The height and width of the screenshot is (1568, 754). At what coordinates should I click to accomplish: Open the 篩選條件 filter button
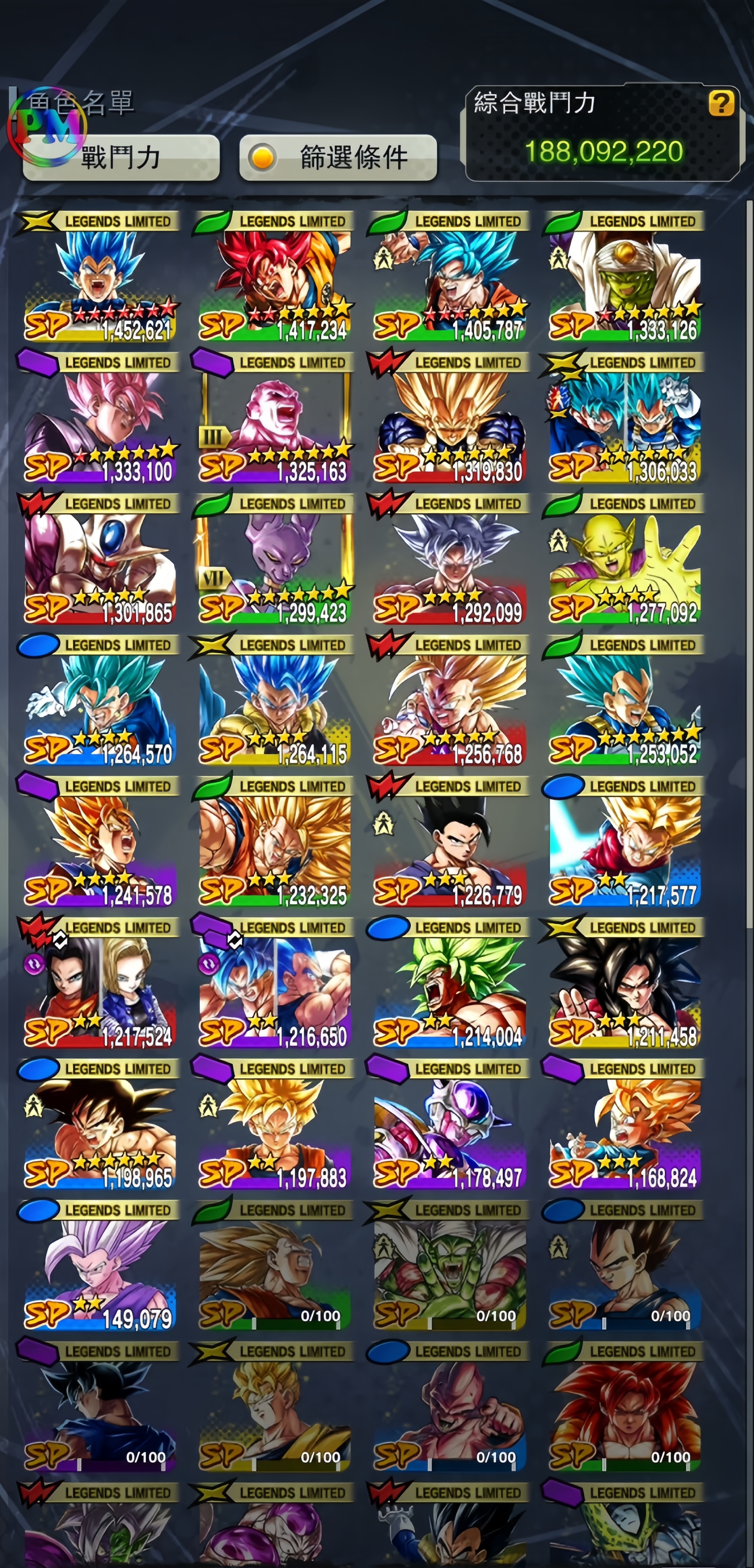point(339,158)
